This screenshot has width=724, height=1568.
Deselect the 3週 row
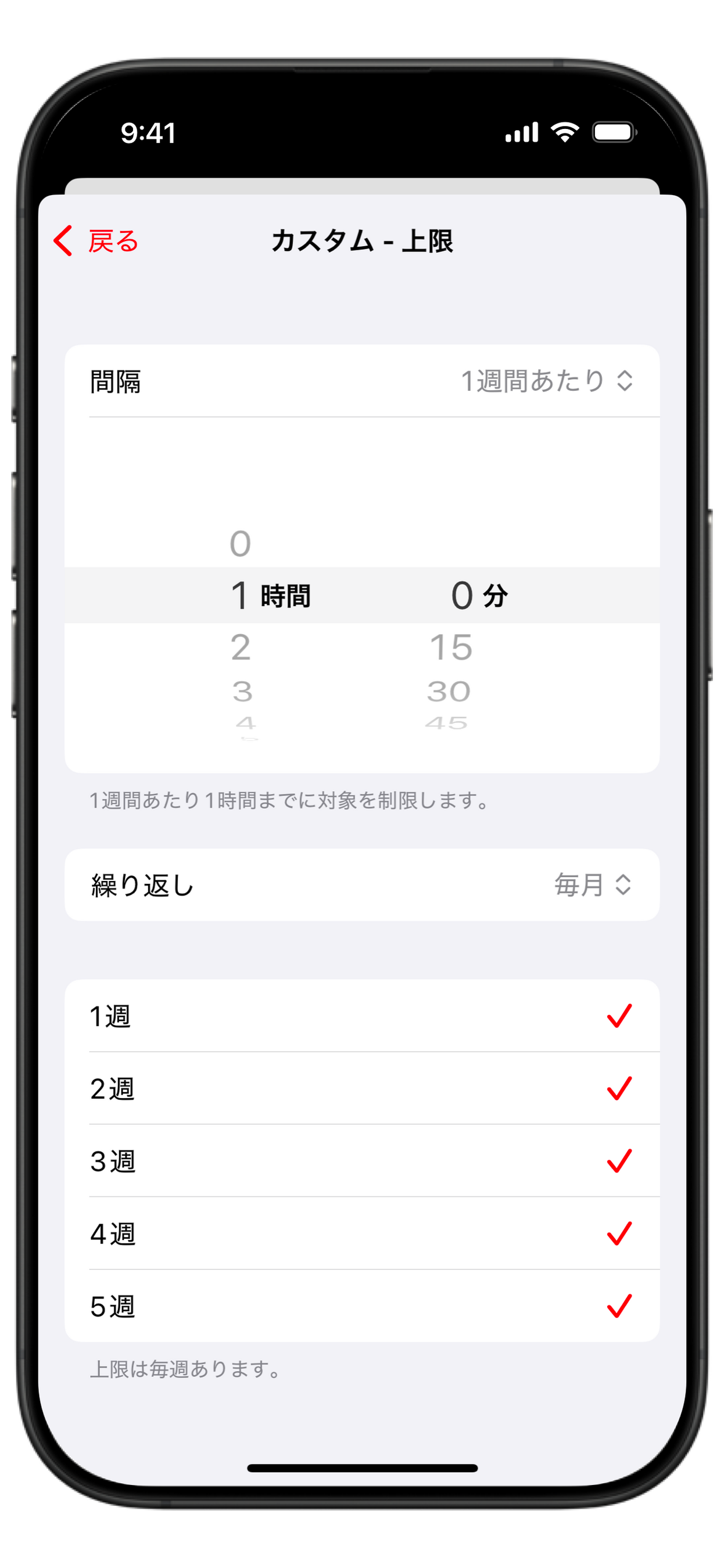click(x=361, y=1161)
